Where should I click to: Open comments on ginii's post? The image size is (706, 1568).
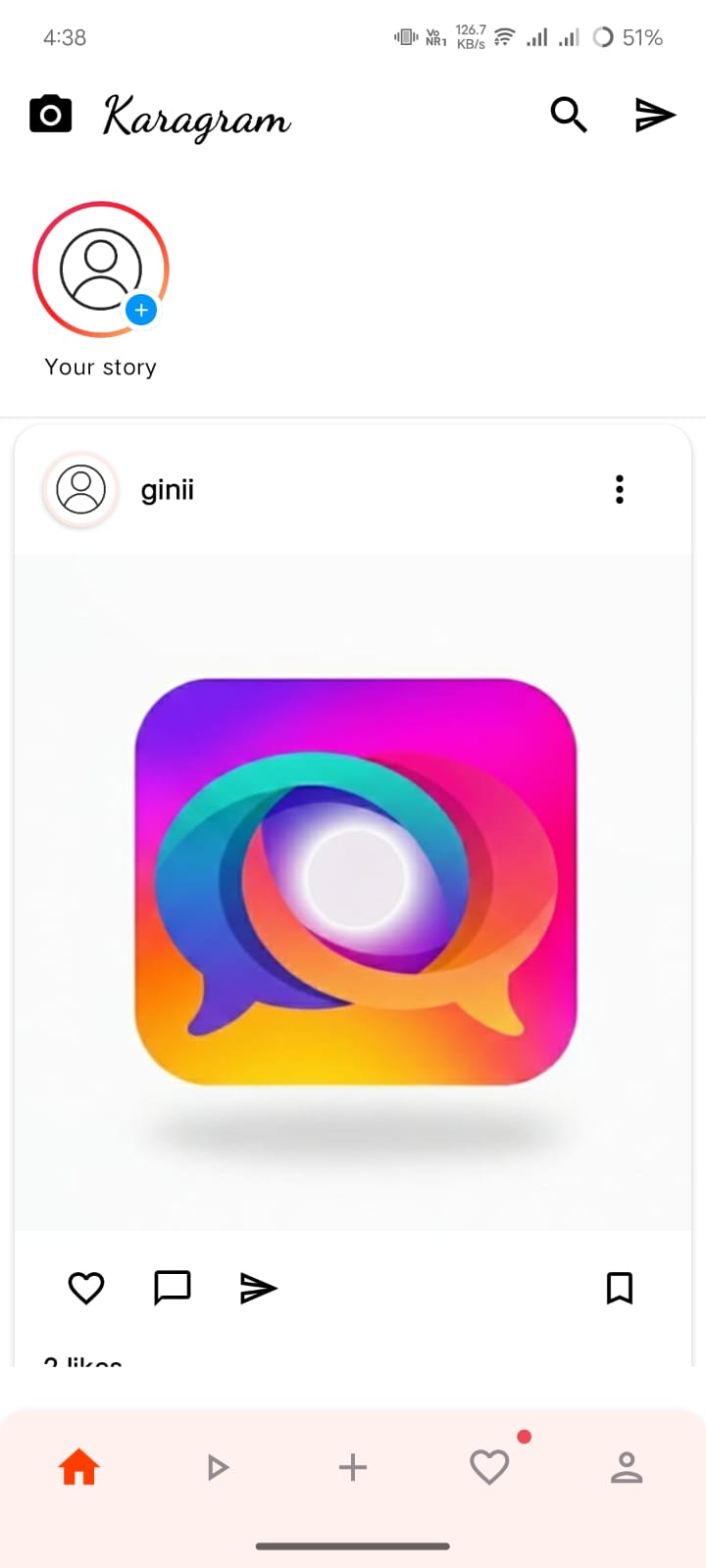point(173,1288)
